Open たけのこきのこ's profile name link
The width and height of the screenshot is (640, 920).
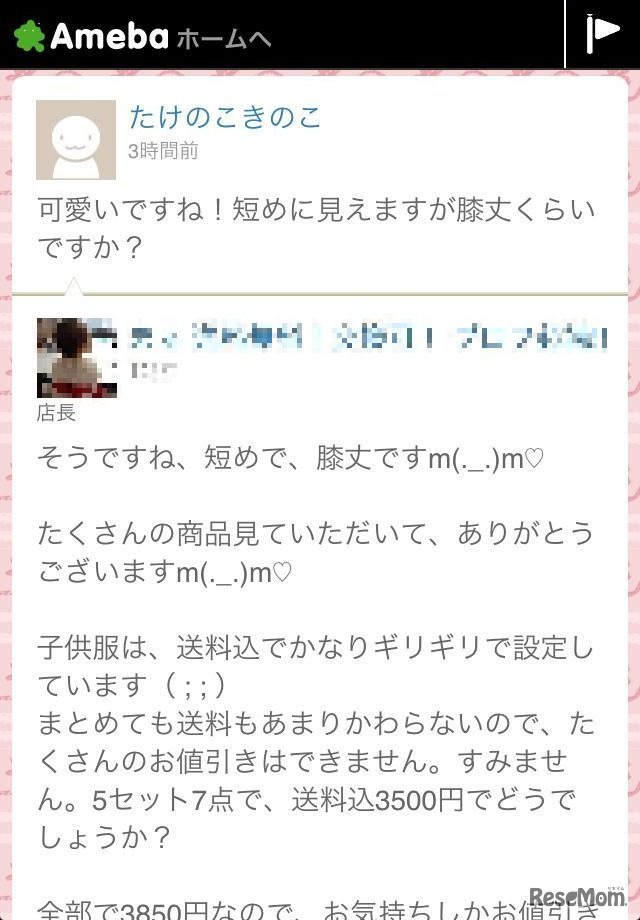[x=225, y=117]
